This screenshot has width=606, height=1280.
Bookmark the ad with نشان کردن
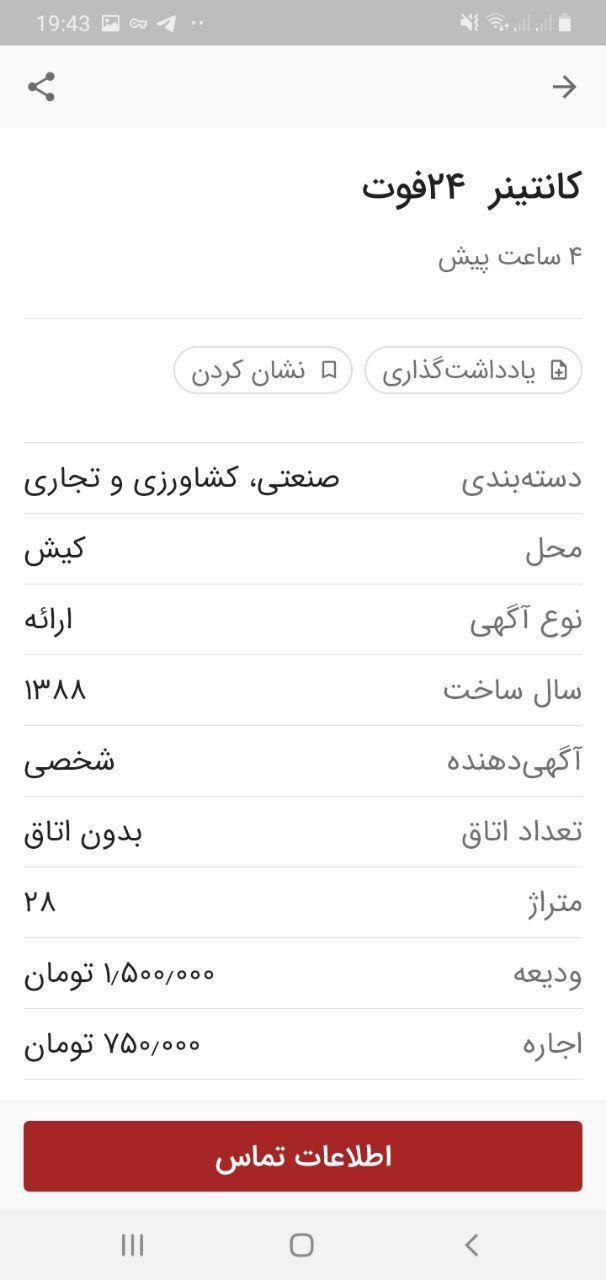coord(263,371)
